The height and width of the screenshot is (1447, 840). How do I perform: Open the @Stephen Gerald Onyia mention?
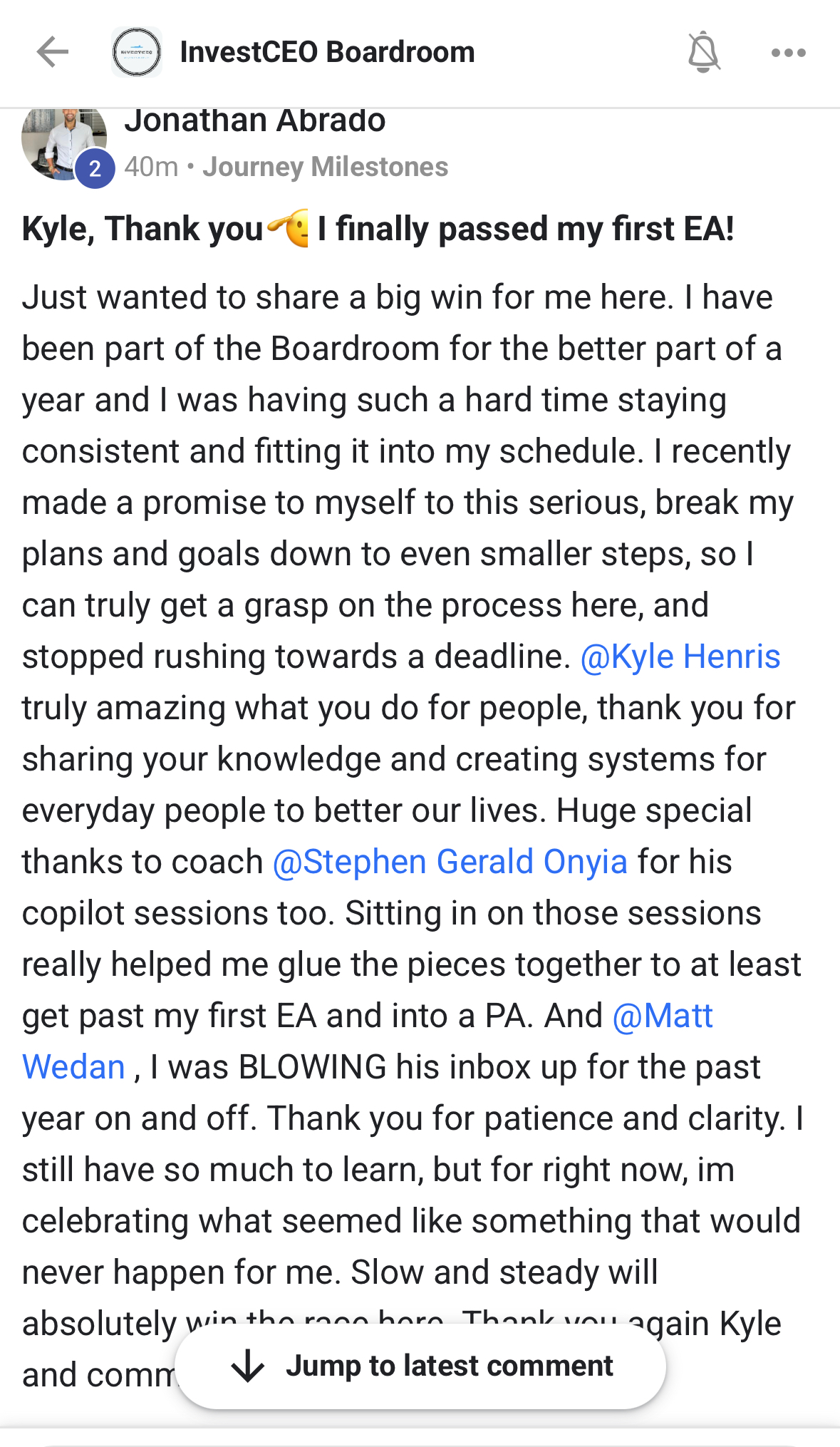tap(450, 862)
